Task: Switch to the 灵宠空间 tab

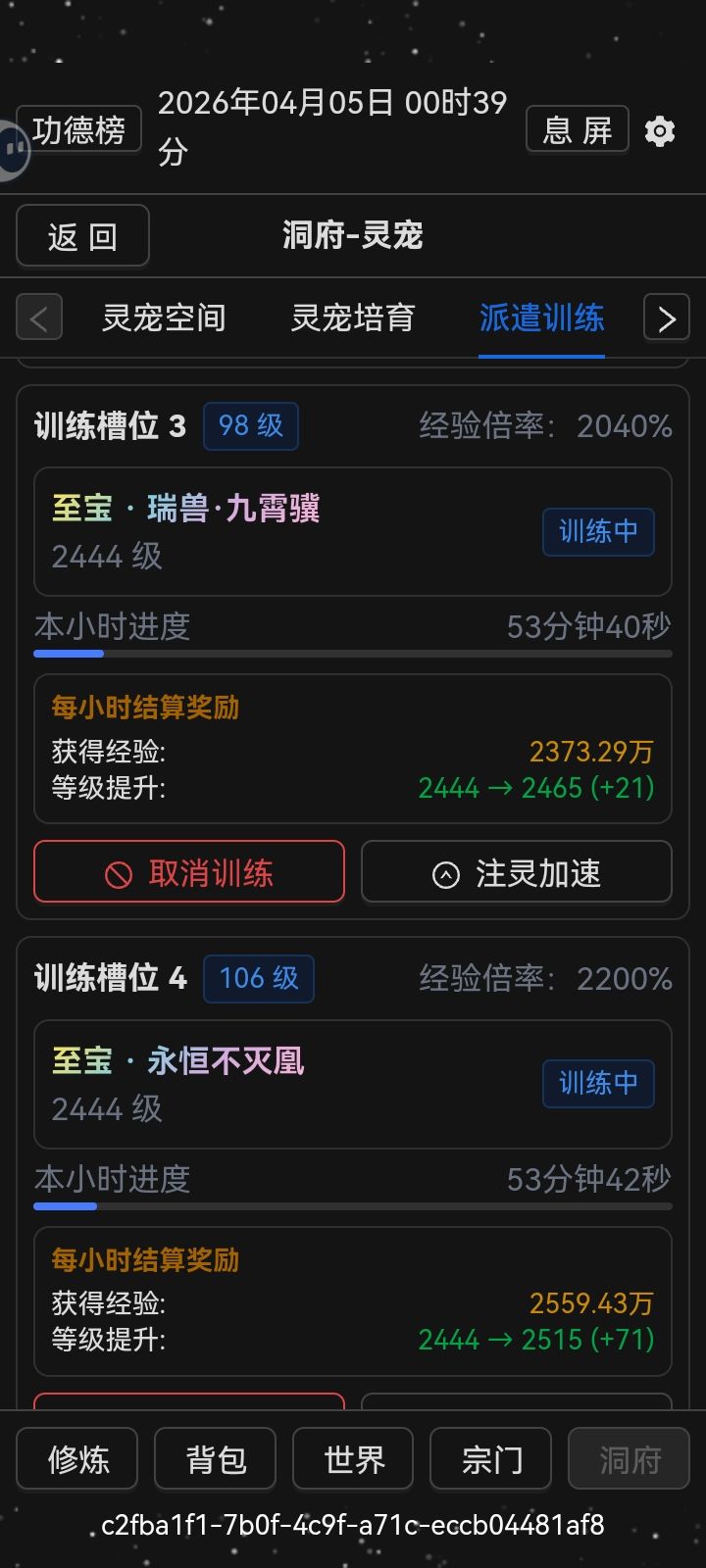Action: point(164,318)
